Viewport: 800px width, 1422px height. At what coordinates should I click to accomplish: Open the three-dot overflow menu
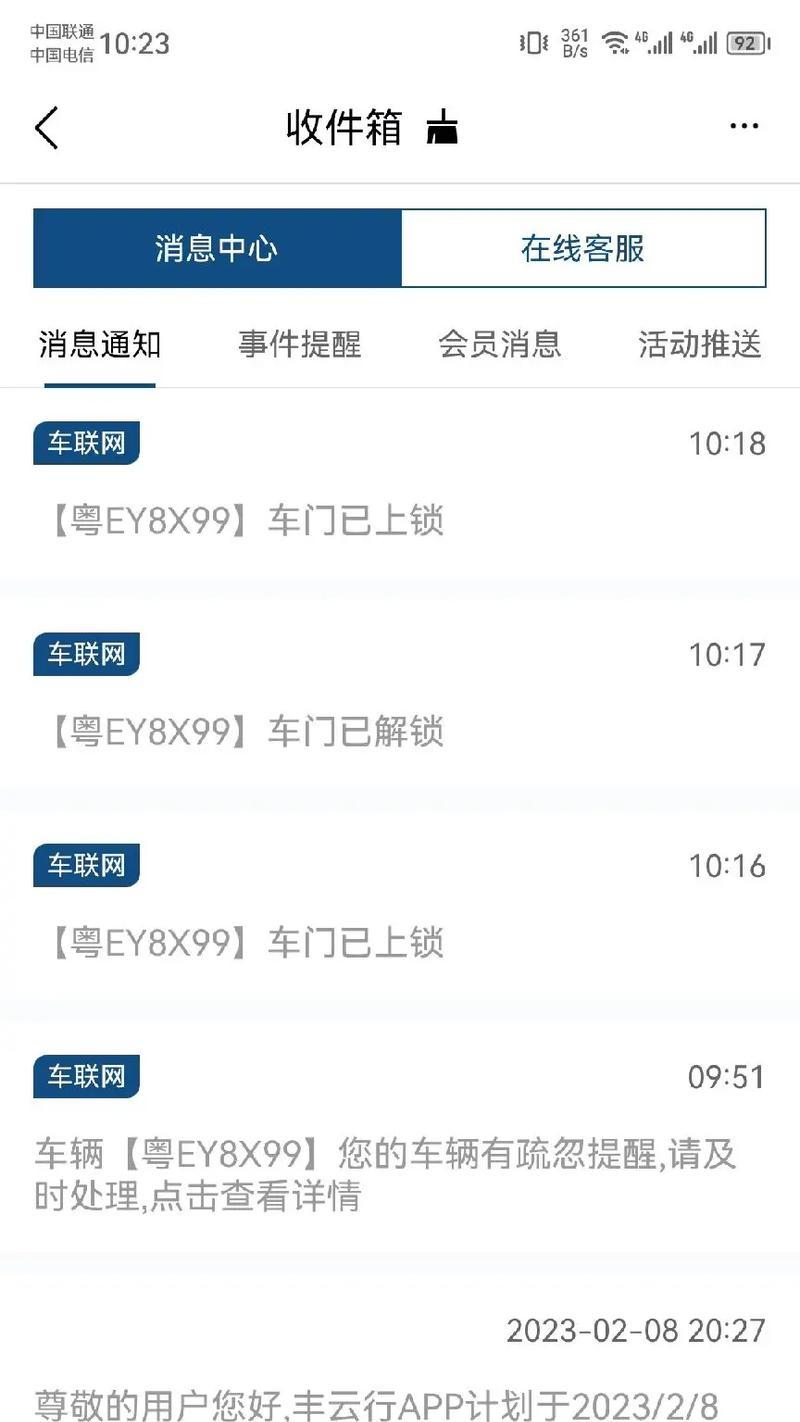pos(744,127)
